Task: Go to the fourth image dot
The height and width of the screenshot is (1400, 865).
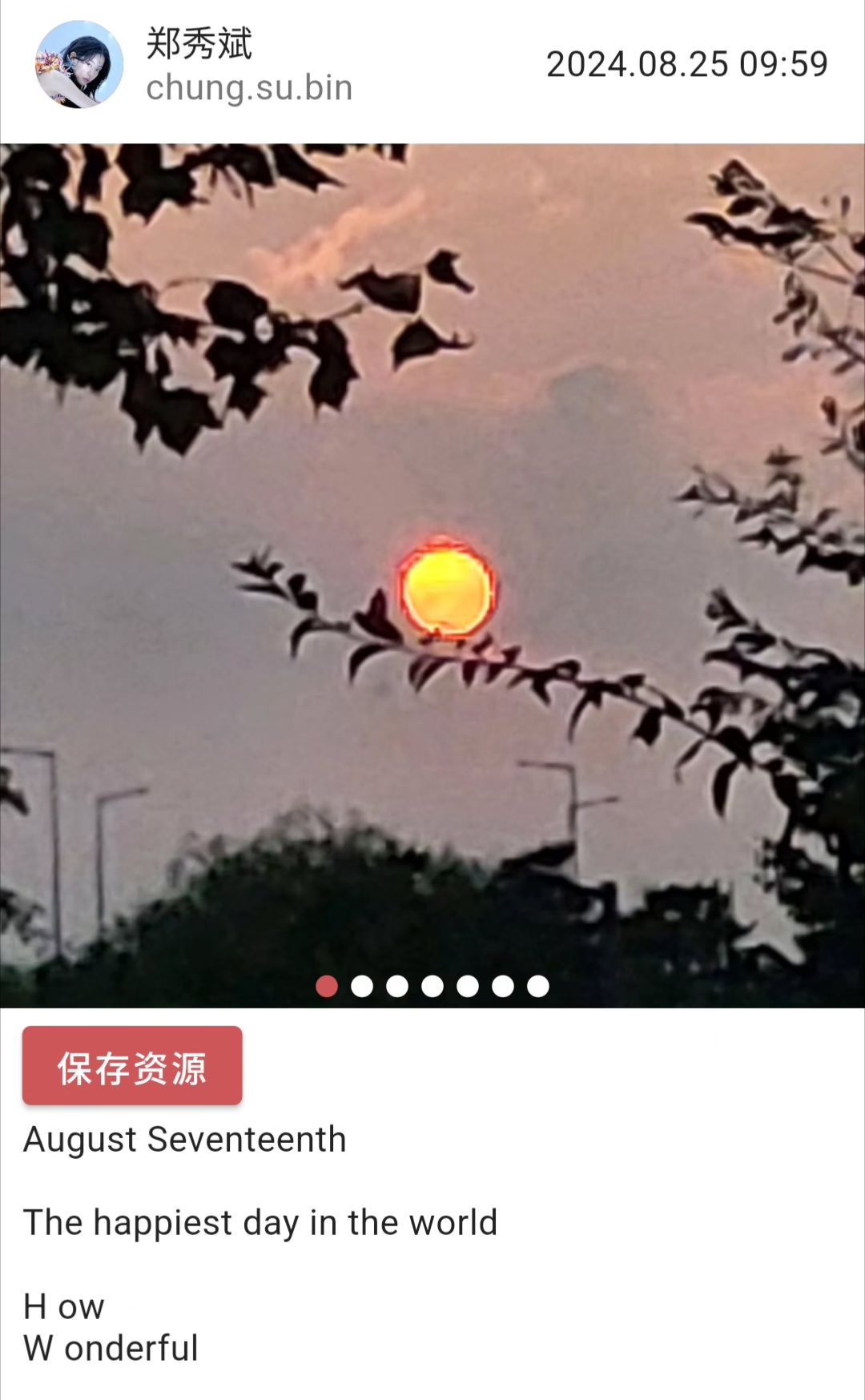Action: click(432, 986)
